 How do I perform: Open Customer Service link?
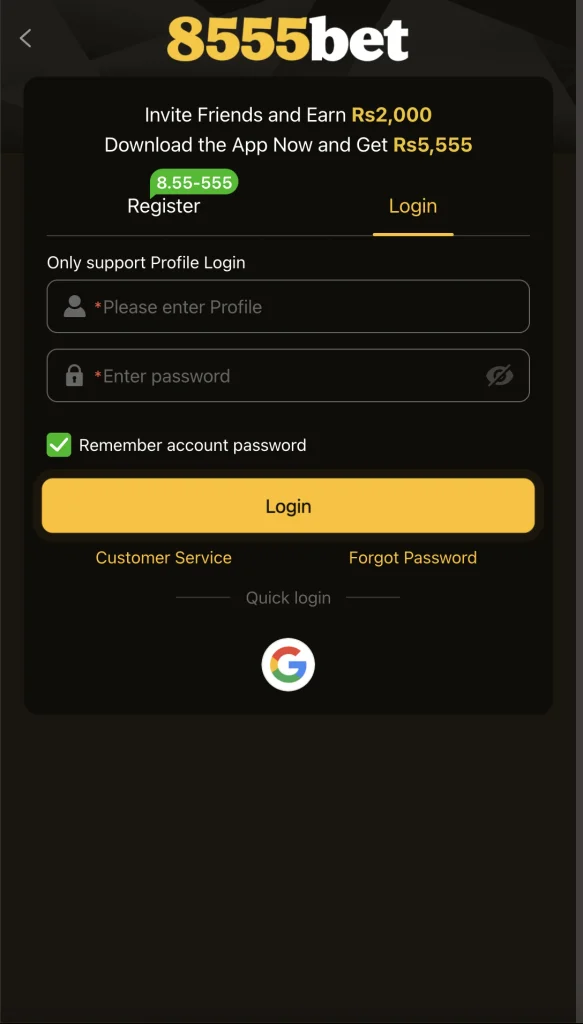(x=164, y=558)
